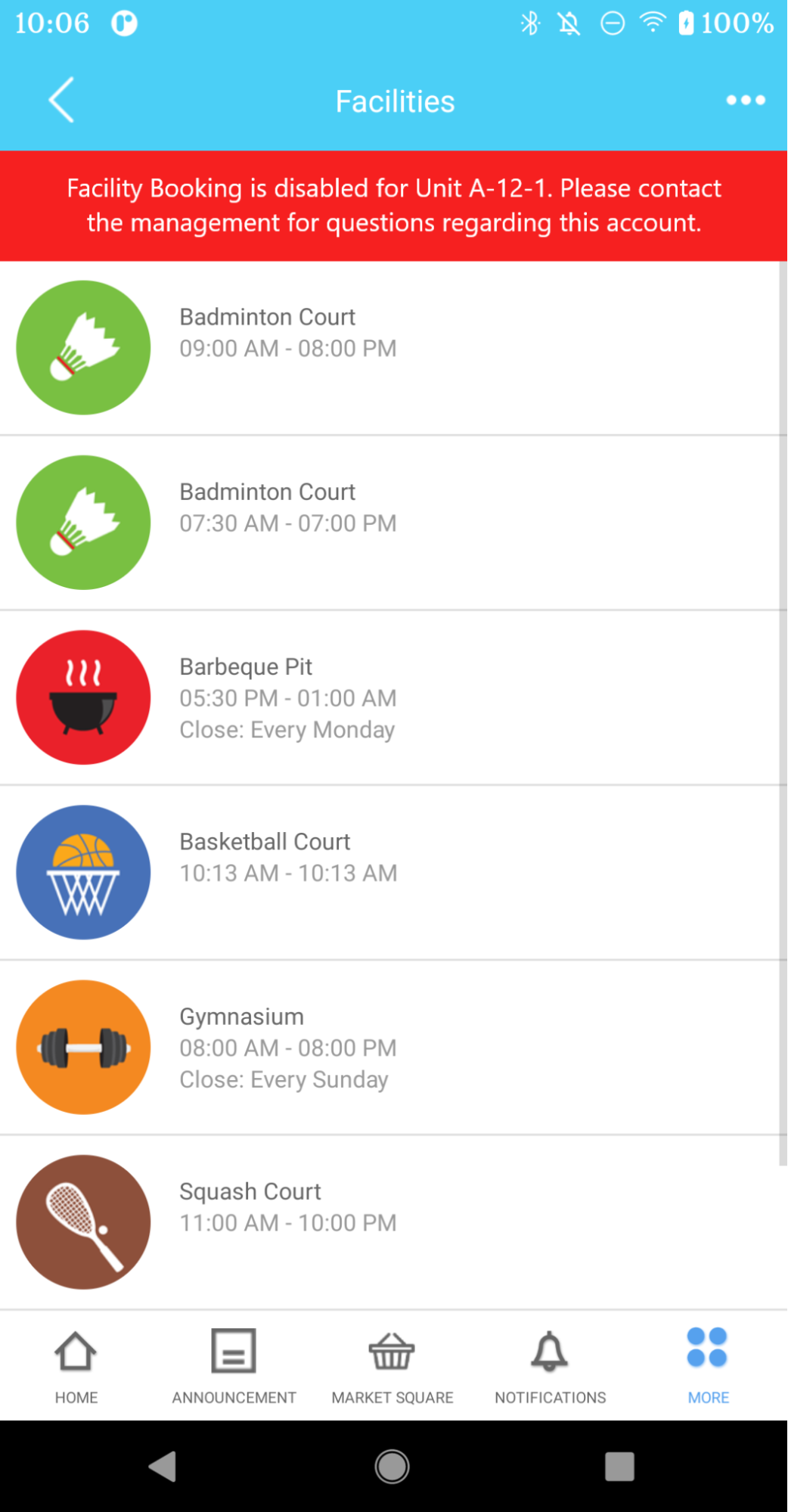Open the three-dot overflow menu

[745, 100]
